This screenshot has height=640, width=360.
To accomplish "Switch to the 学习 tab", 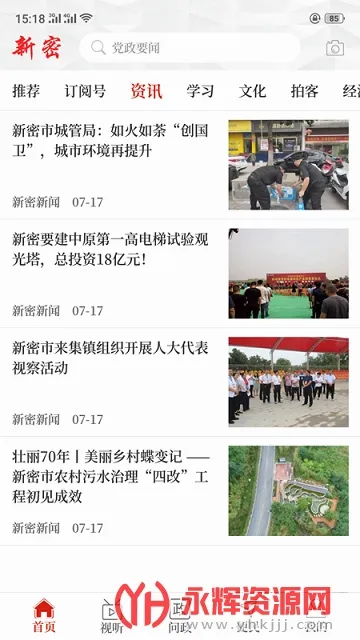I will 200,91.
